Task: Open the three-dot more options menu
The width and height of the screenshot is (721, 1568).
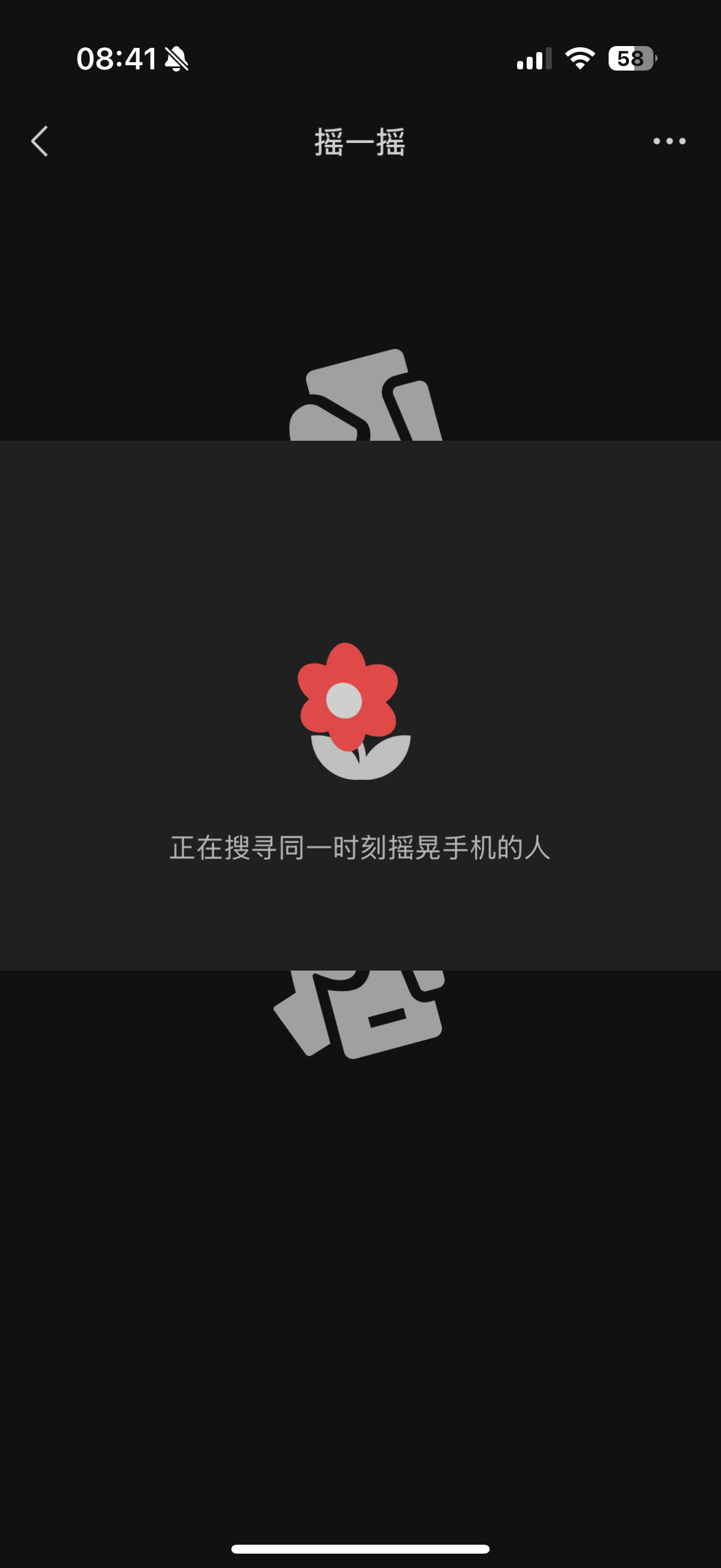Action: click(668, 141)
